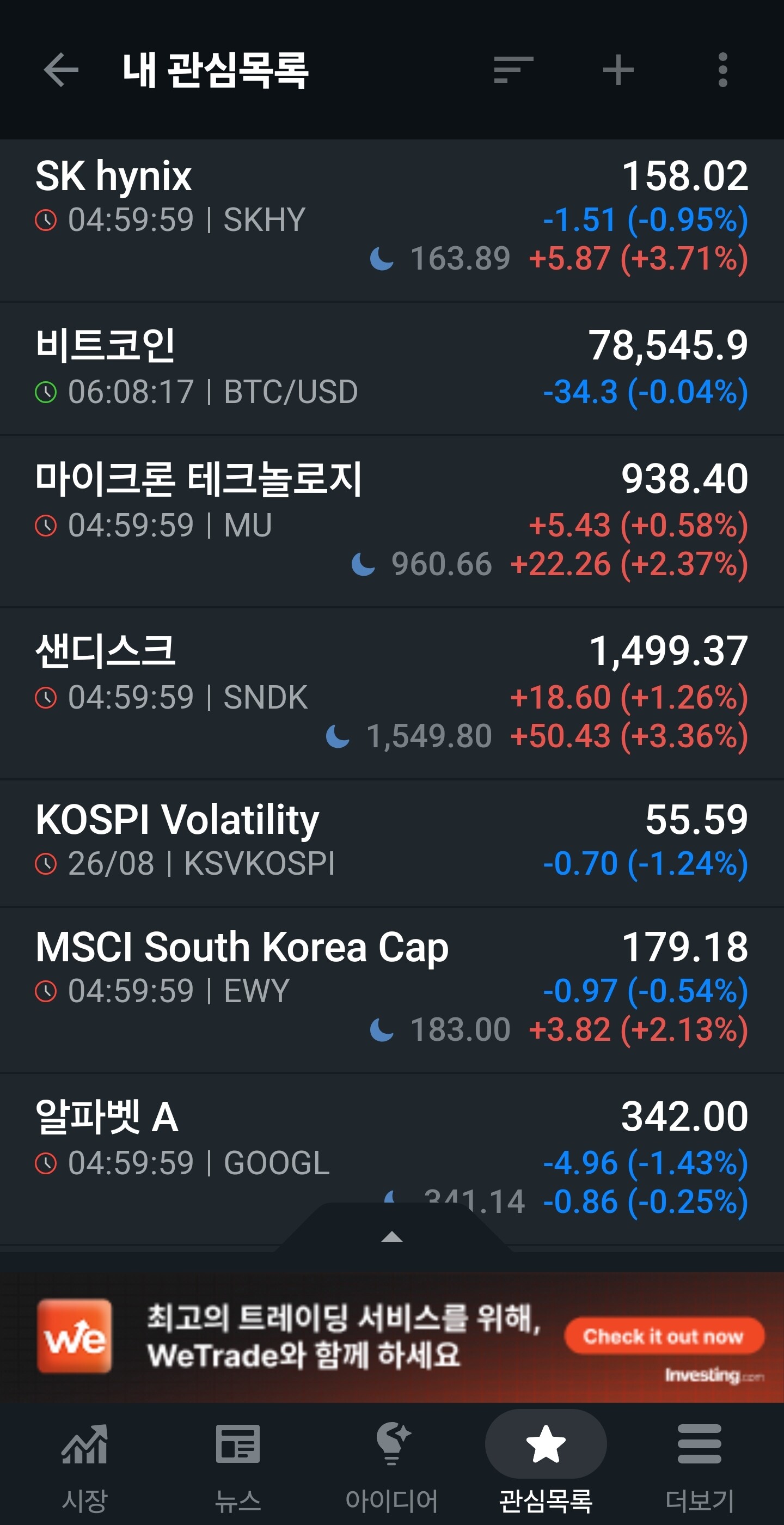Open the watchlist sort options
The width and height of the screenshot is (784, 1525).
[513, 70]
